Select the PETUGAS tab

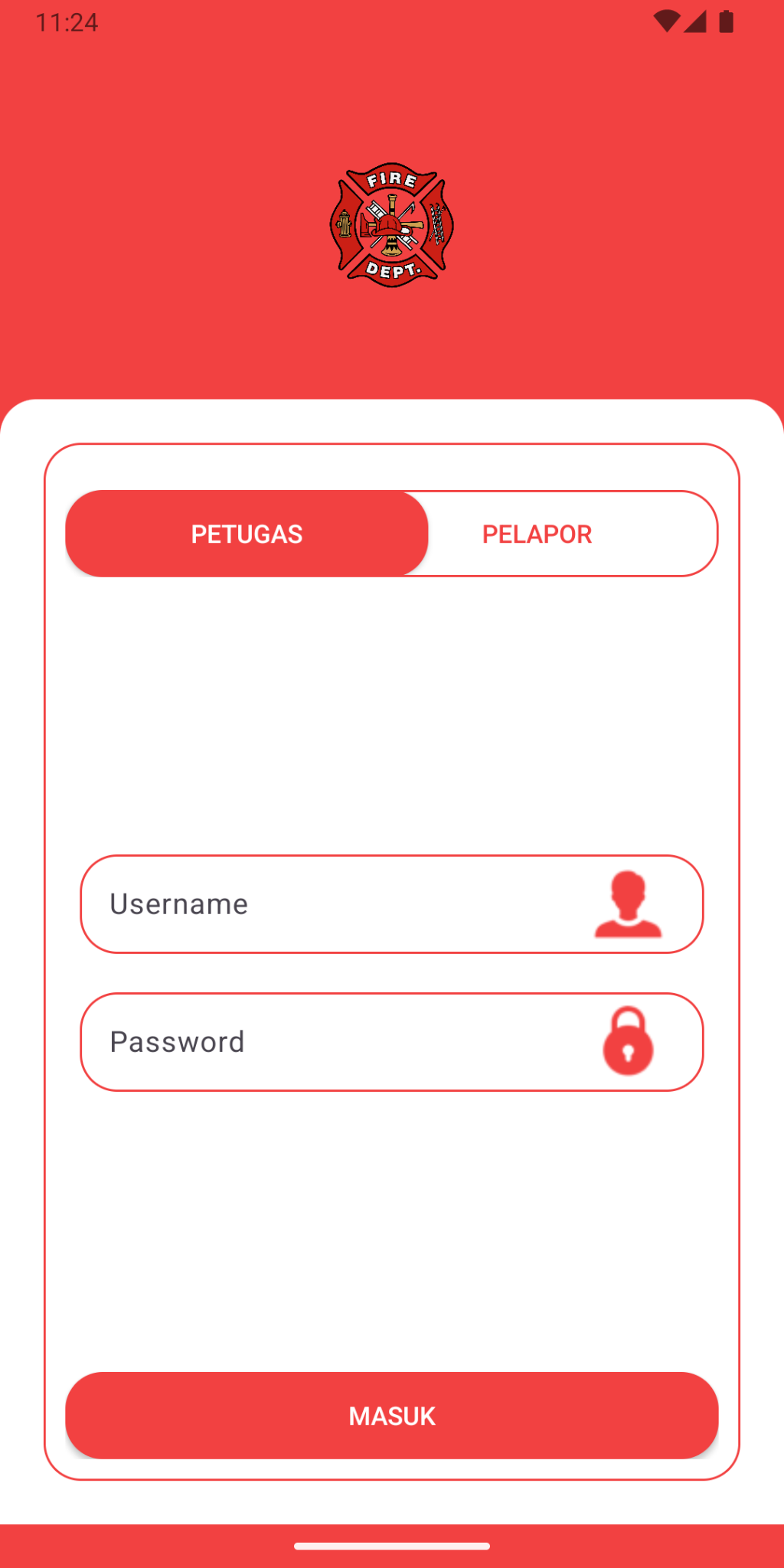pos(247,534)
